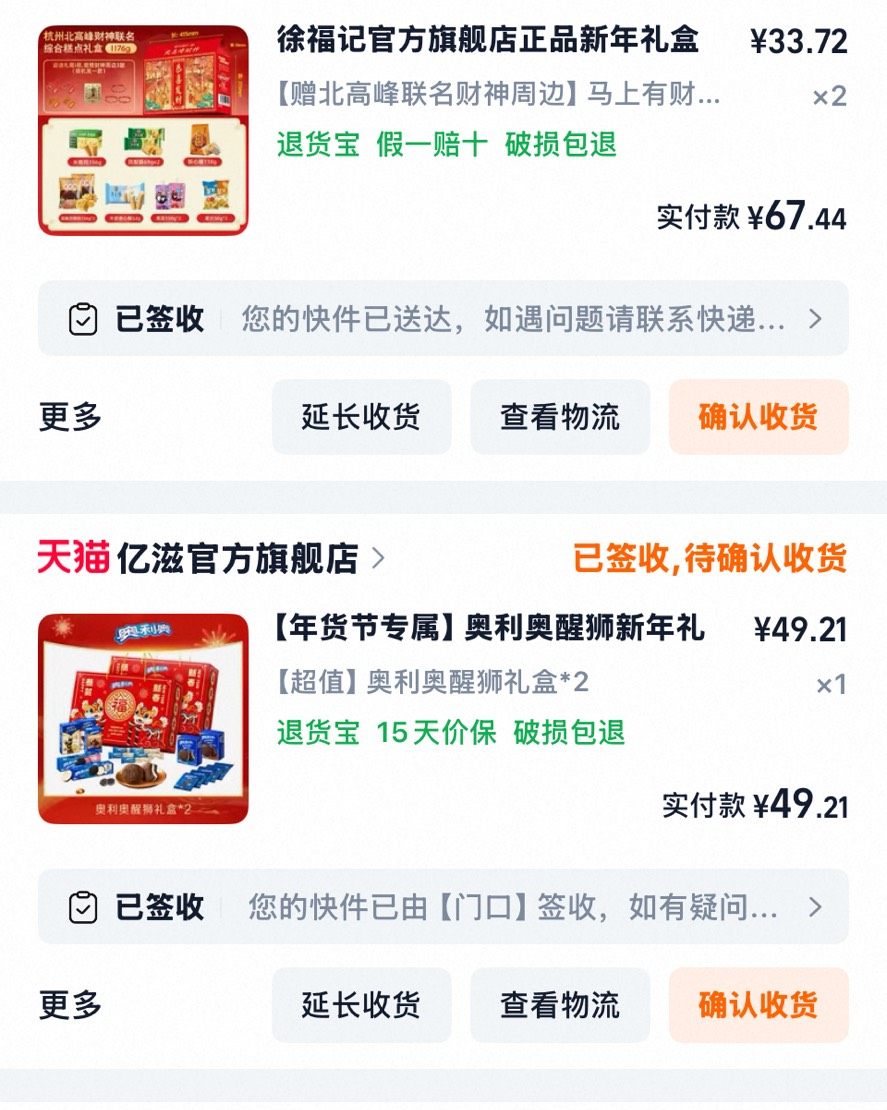887x1110 pixels.
Task: Expand the delivery message on 徐福记 order
Action: [x=814, y=318]
